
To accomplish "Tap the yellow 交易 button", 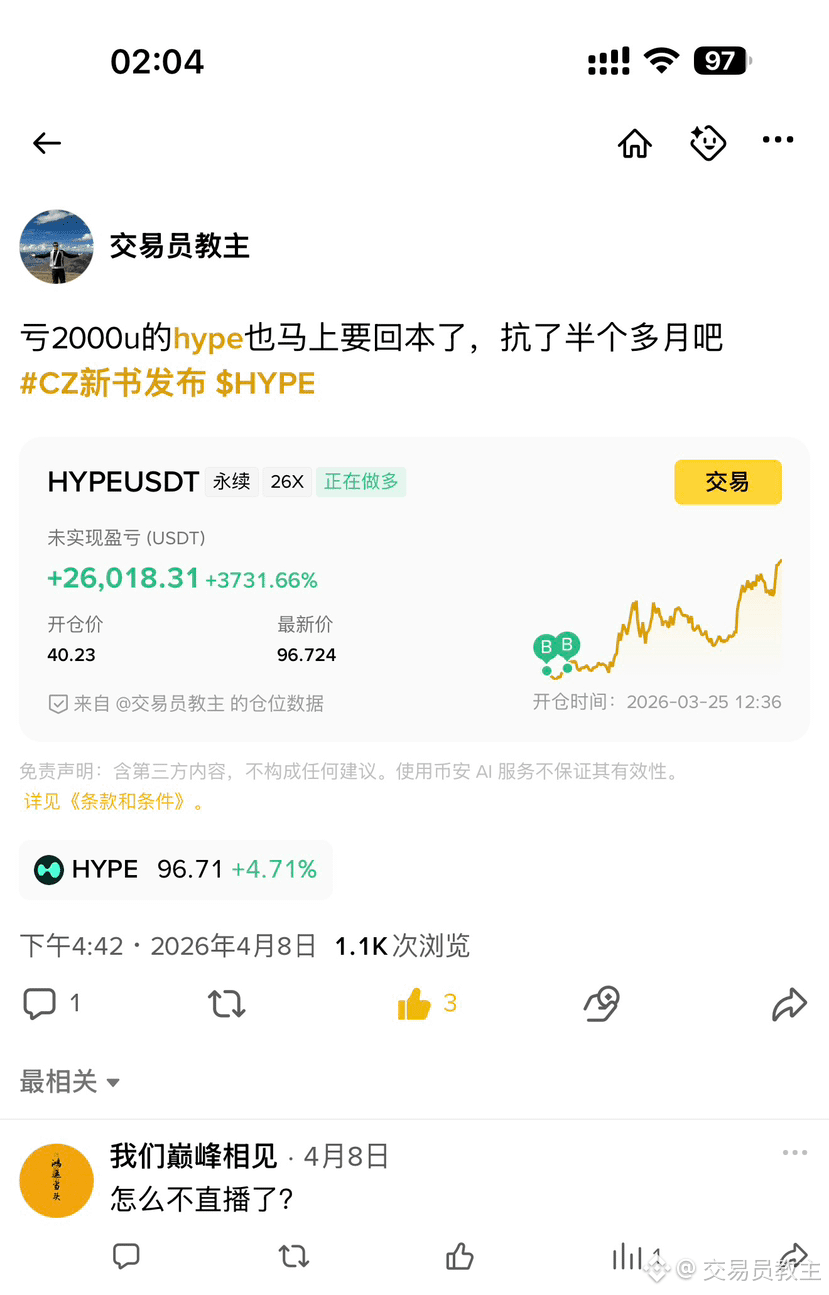I will [x=728, y=482].
